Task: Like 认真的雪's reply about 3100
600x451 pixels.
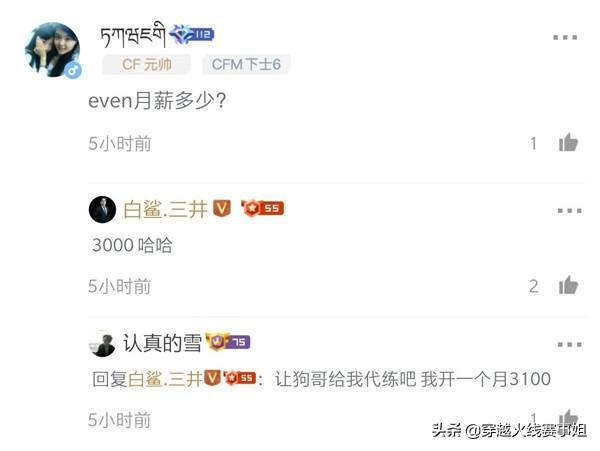Action: tap(568, 419)
